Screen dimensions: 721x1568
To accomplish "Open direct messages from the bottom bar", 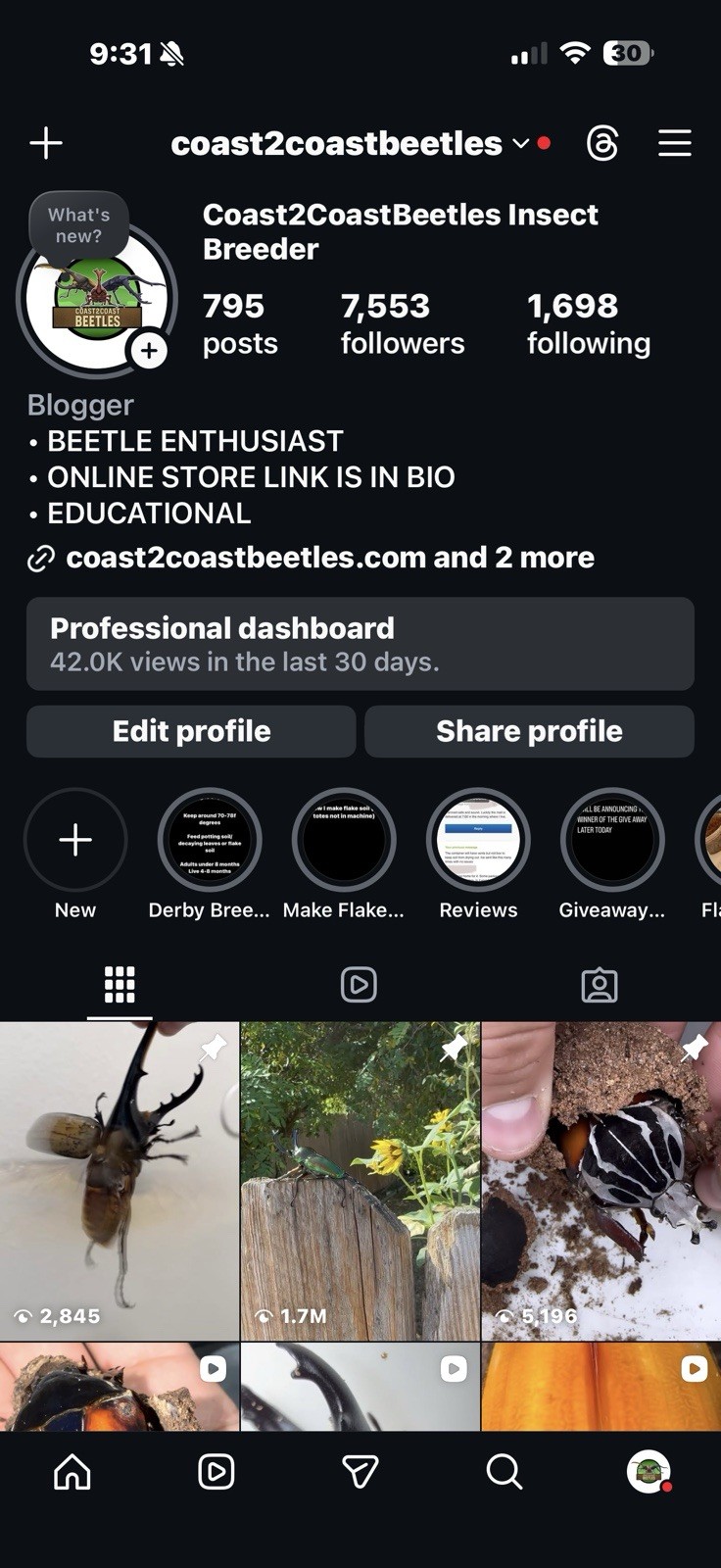I will tap(360, 1471).
